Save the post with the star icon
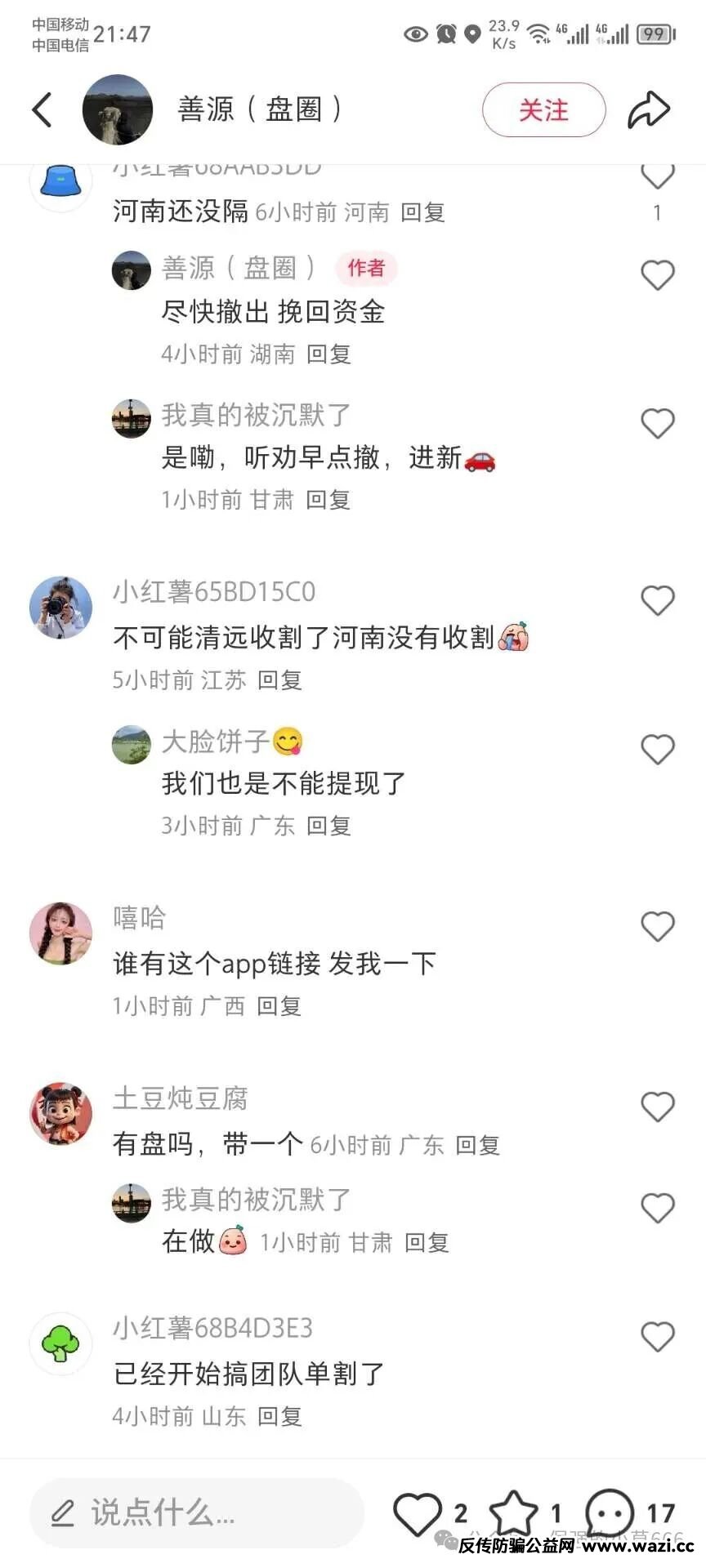This screenshot has height=1568, width=706. (513, 1512)
